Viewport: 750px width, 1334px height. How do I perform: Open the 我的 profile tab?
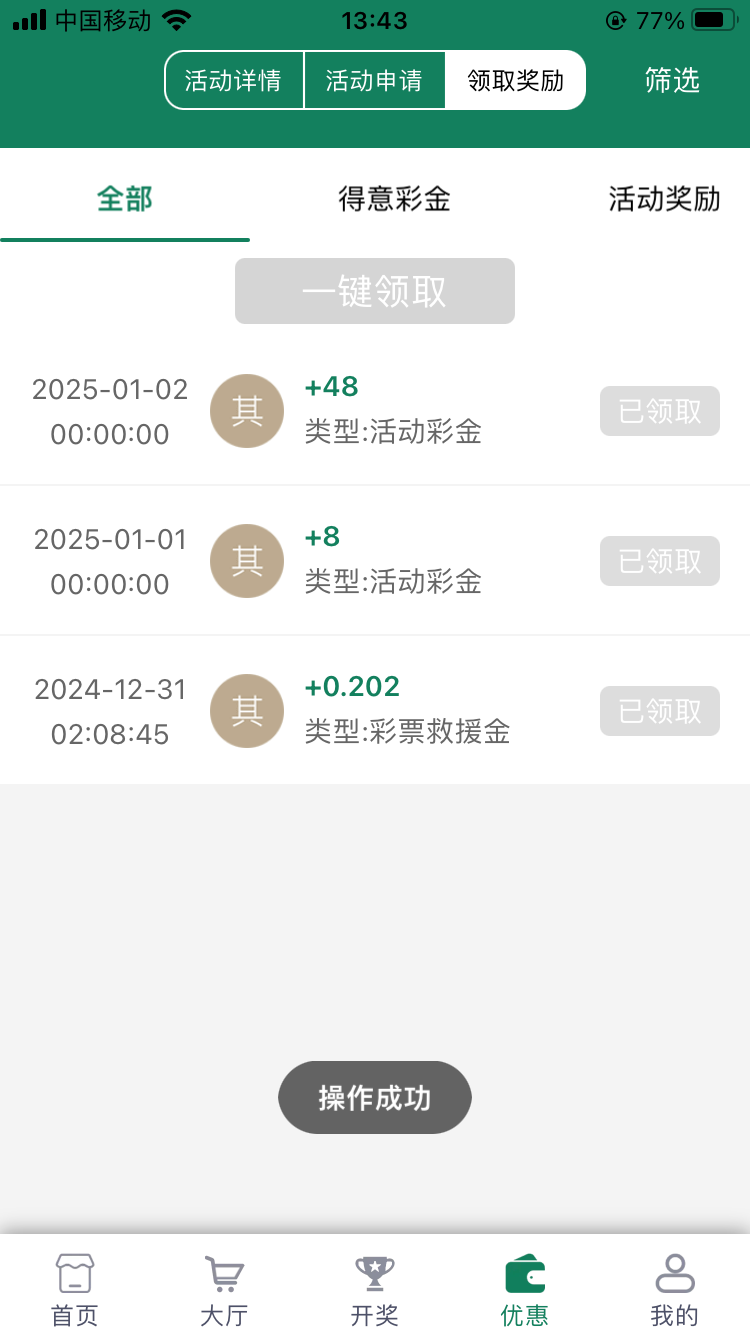(674, 1290)
